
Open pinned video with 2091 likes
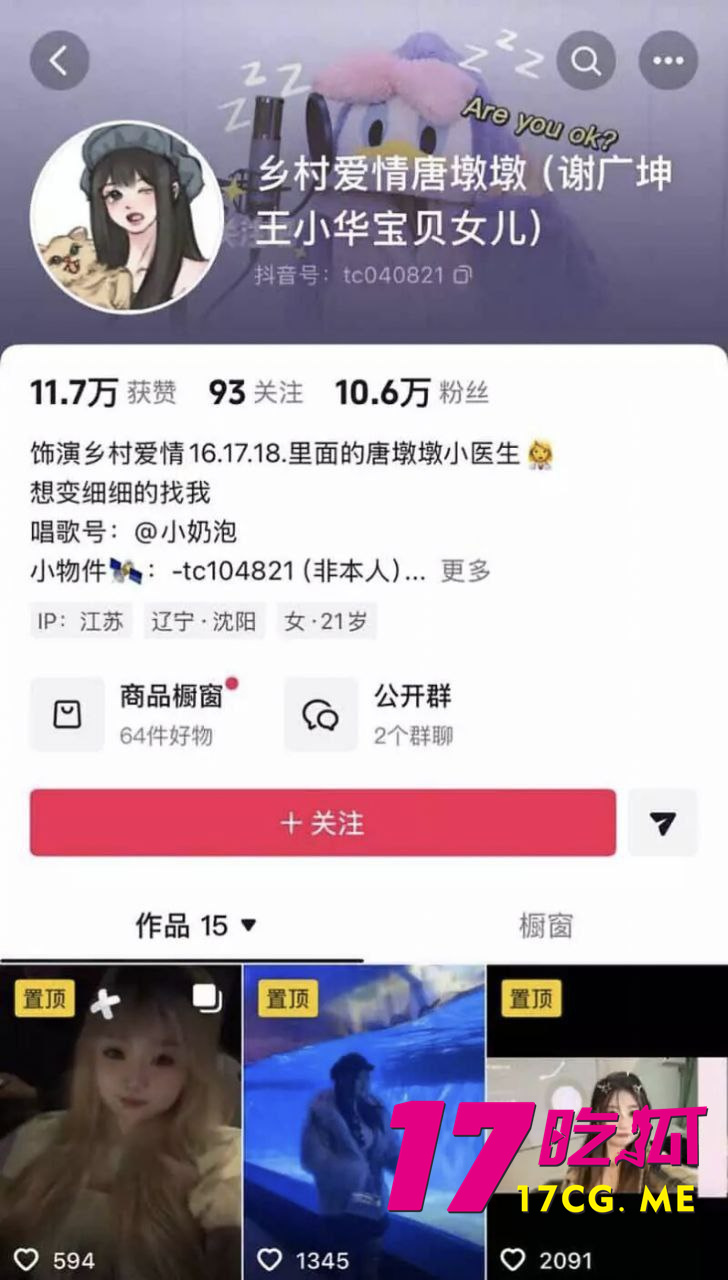click(606, 1120)
